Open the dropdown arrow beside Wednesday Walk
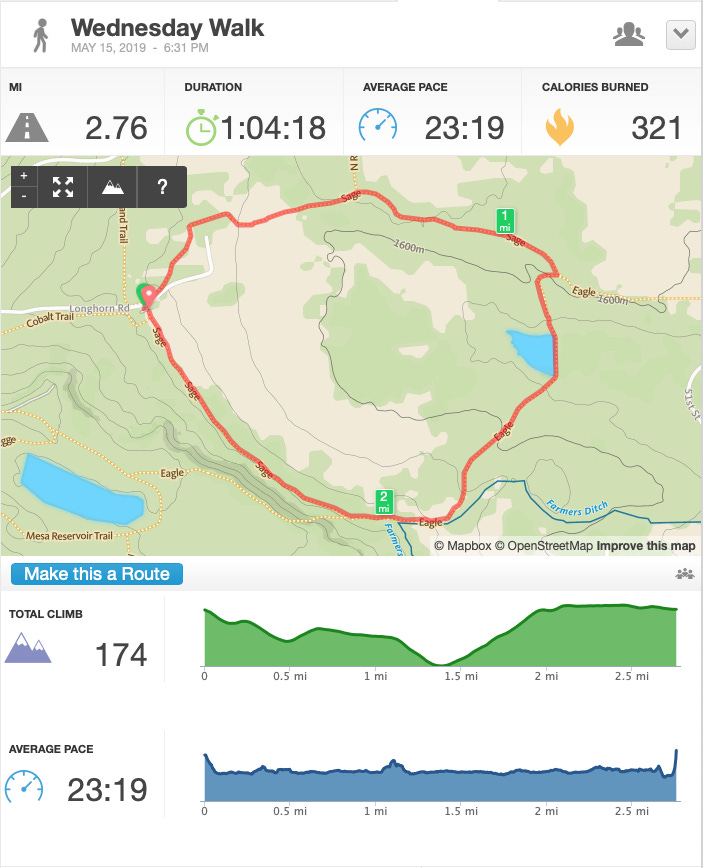The height and width of the screenshot is (868, 703). pyautogui.click(x=680, y=35)
